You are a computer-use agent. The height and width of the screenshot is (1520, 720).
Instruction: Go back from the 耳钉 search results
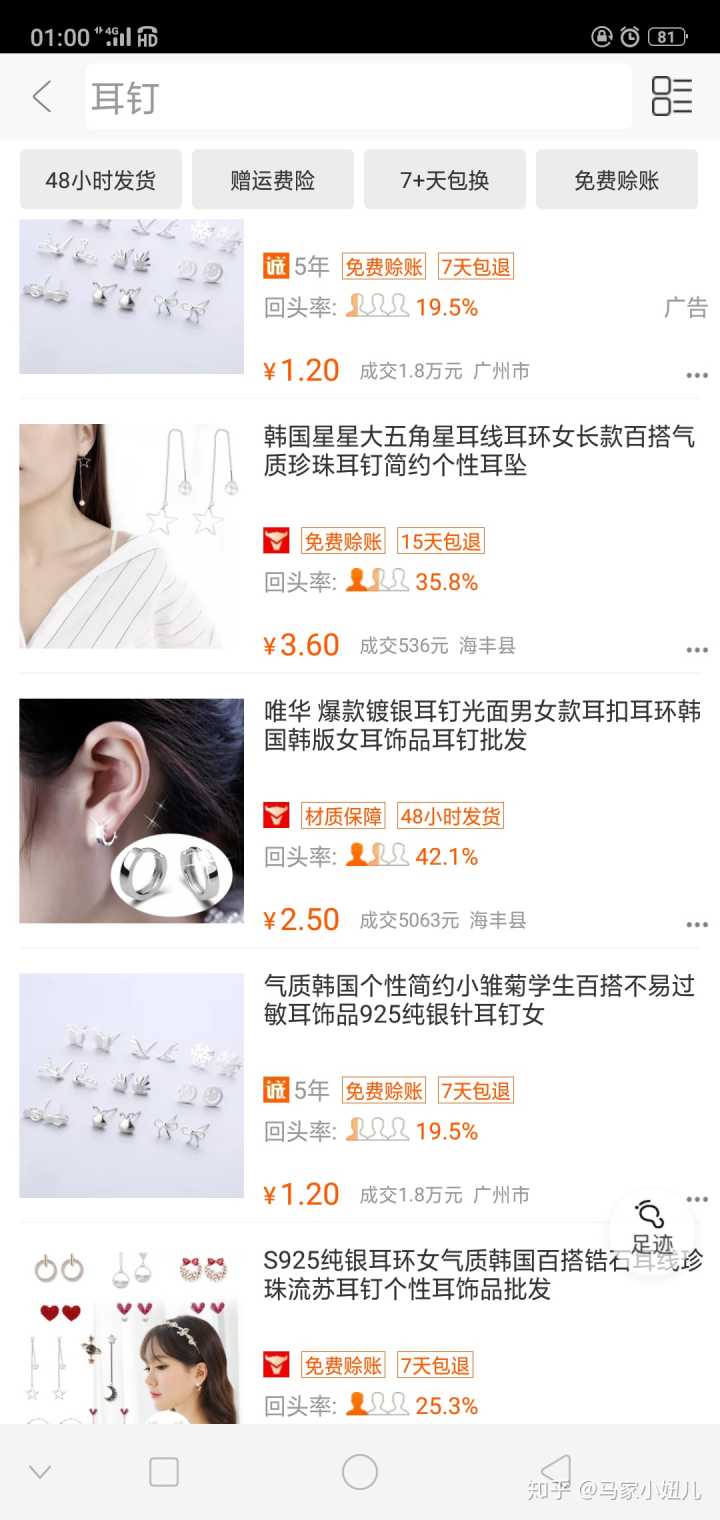[x=42, y=97]
